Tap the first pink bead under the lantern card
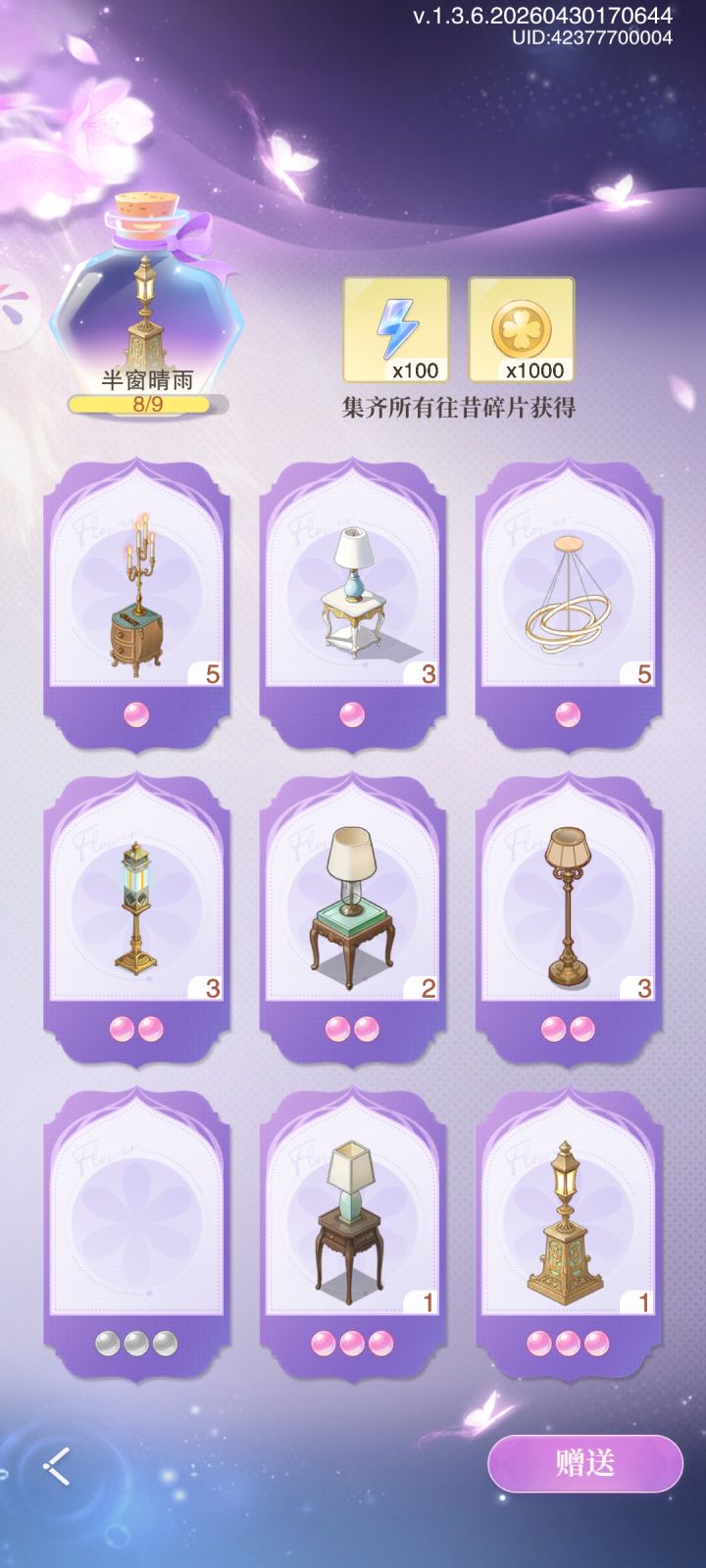This screenshot has height=1568, width=706. [122, 1026]
